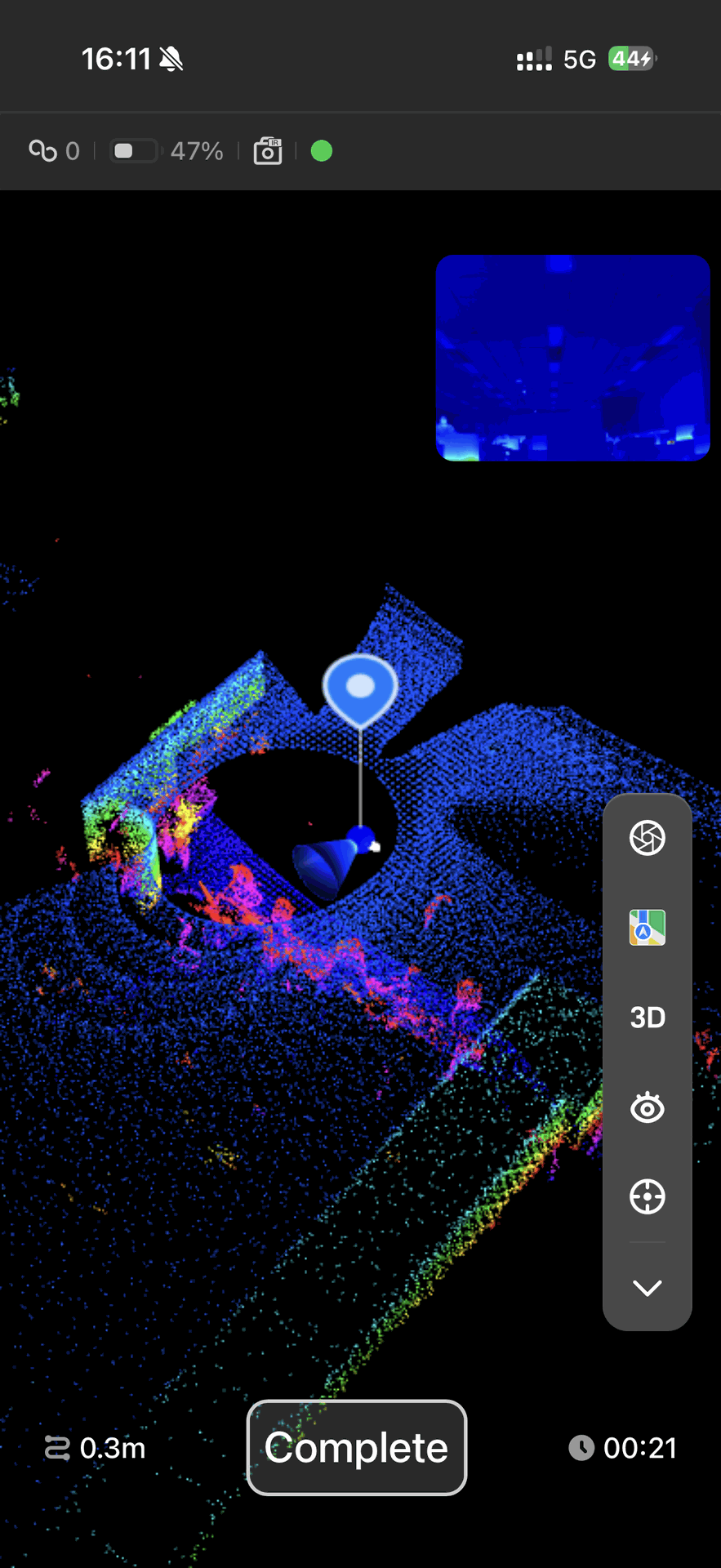Collapse the side toolbar with the chevron

click(x=648, y=1288)
